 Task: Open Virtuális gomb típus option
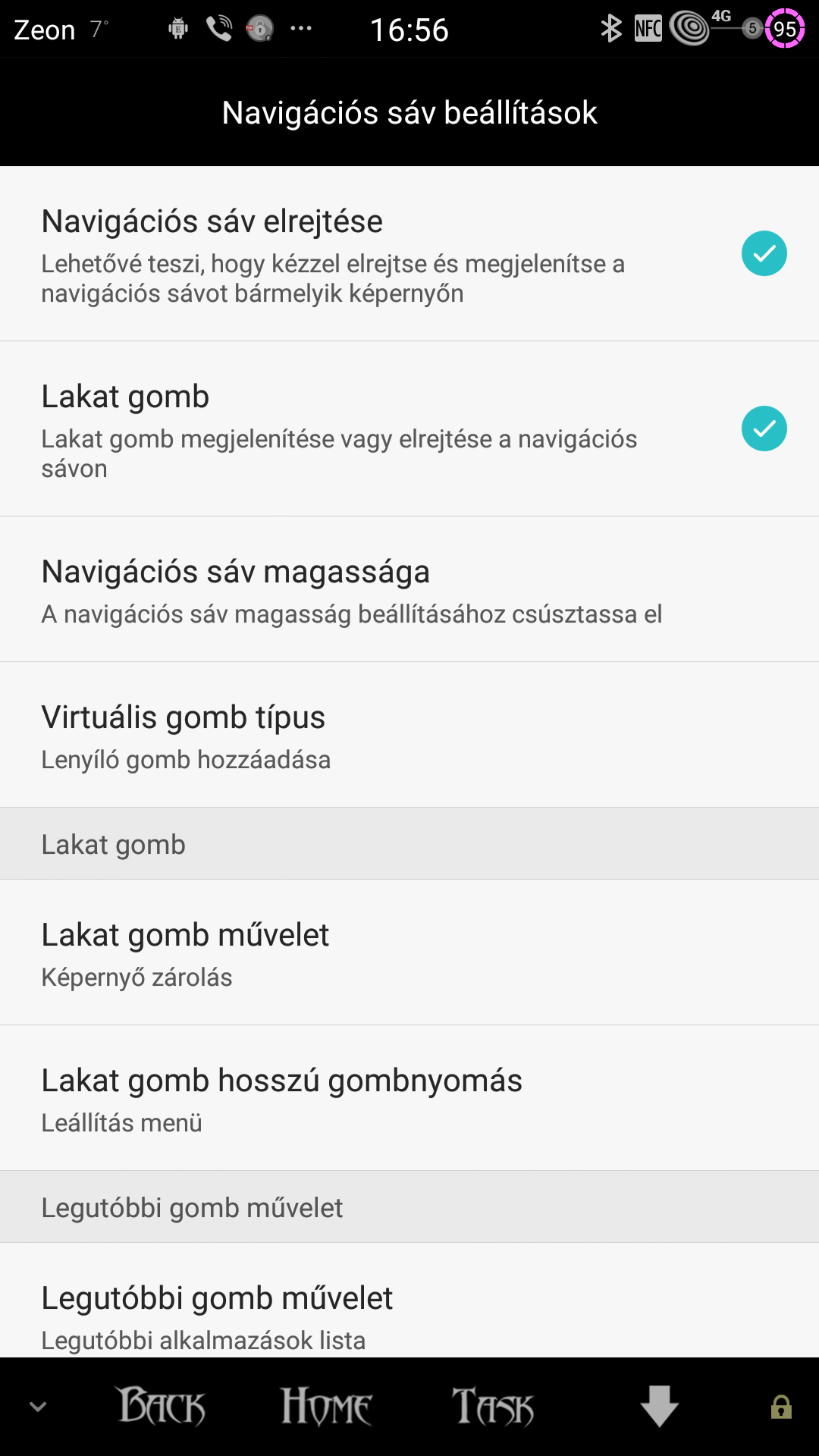409,735
